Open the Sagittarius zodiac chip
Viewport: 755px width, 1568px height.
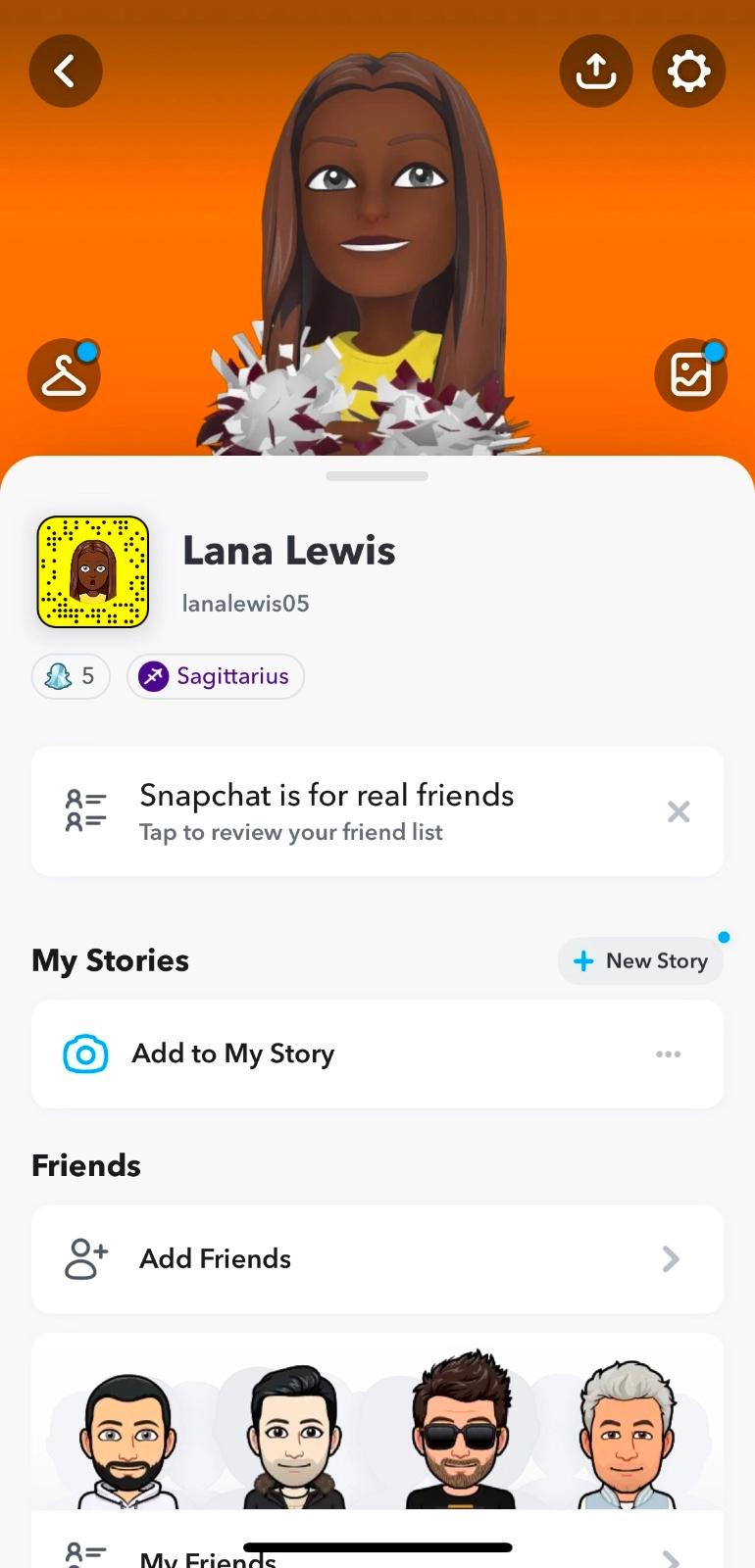pyautogui.click(x=216, y=676)
